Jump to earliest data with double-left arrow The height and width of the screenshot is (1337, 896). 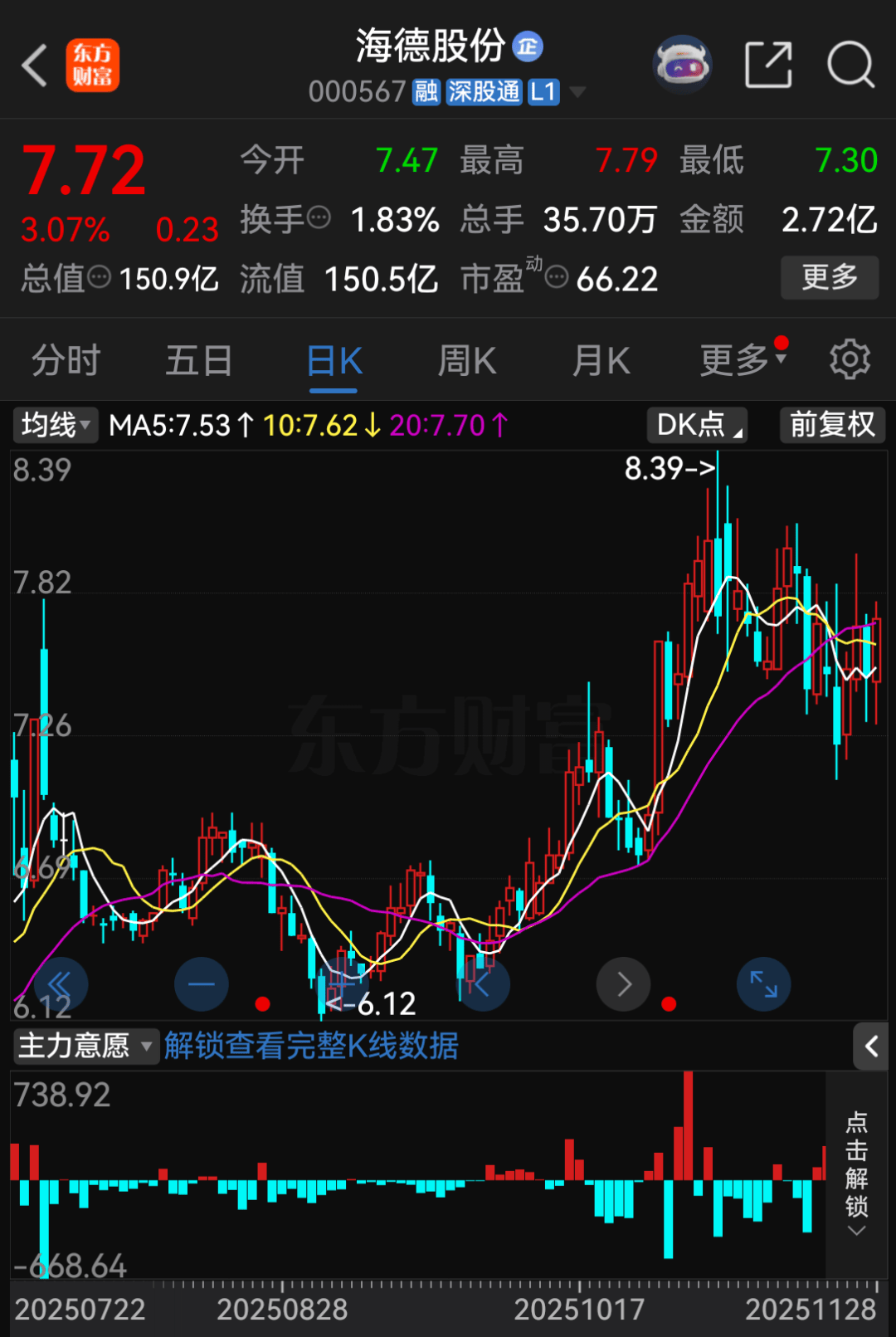pyautogui.click(x=60, y=984)
